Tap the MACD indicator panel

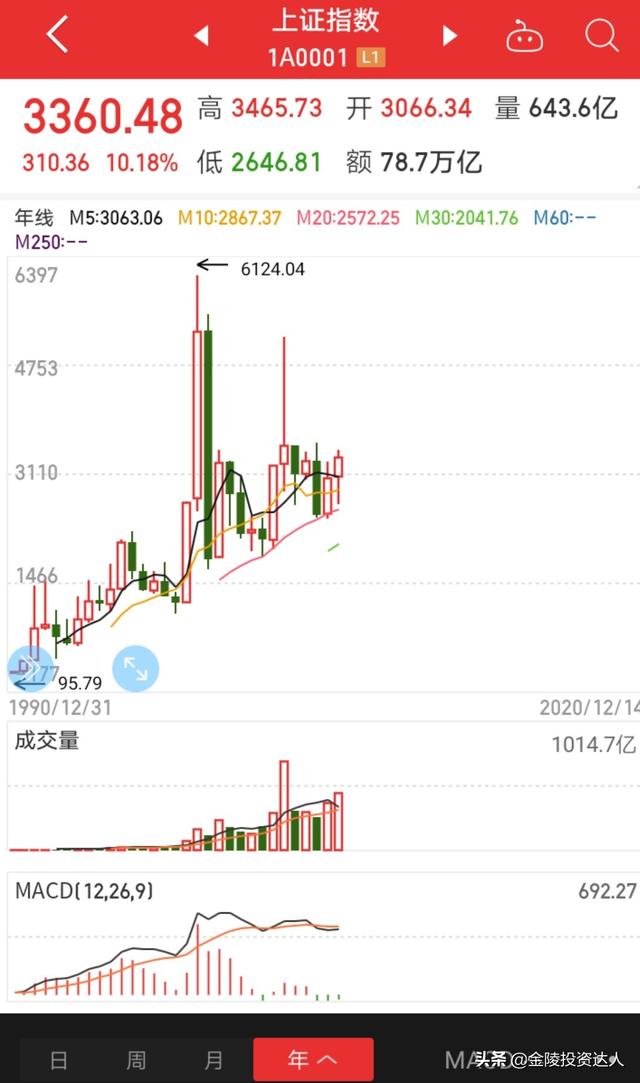(322, 937)
